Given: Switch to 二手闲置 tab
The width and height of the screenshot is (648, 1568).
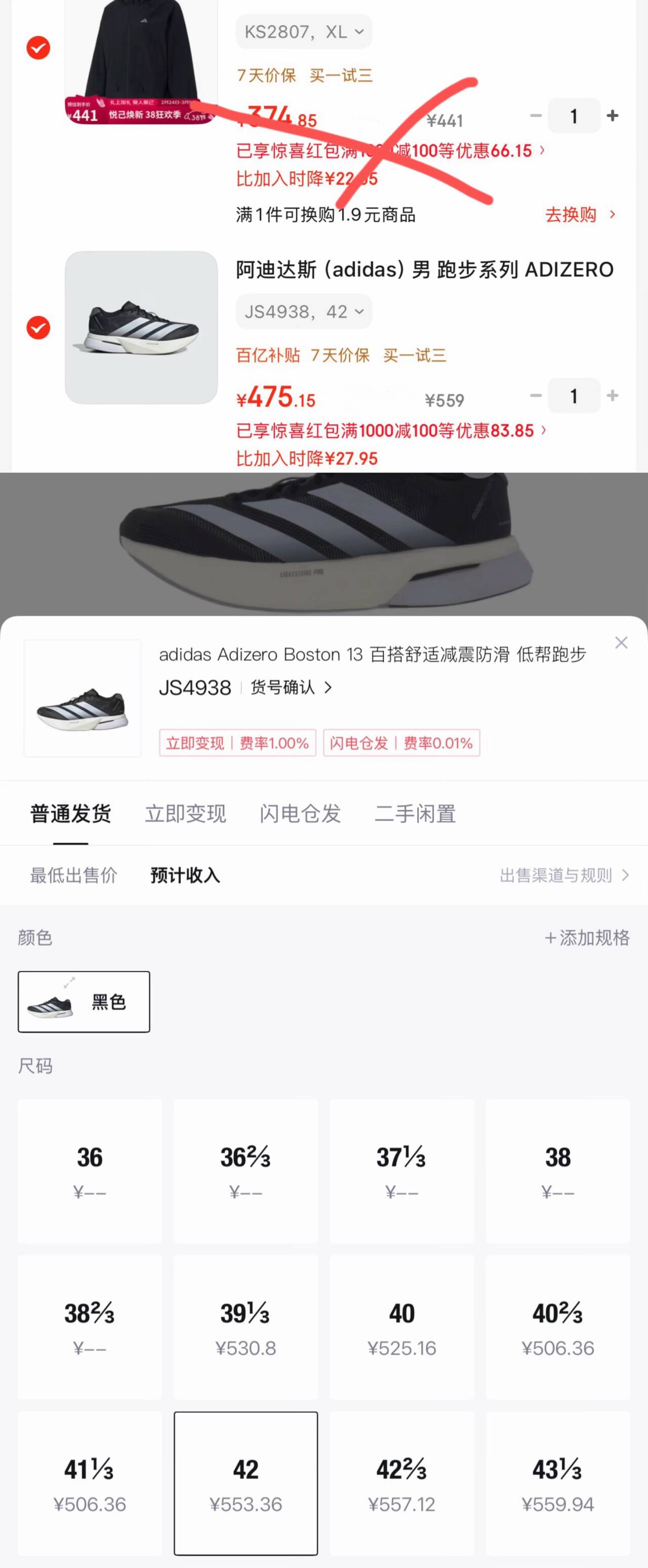Looking at the screenshot, I should point(414,814).
